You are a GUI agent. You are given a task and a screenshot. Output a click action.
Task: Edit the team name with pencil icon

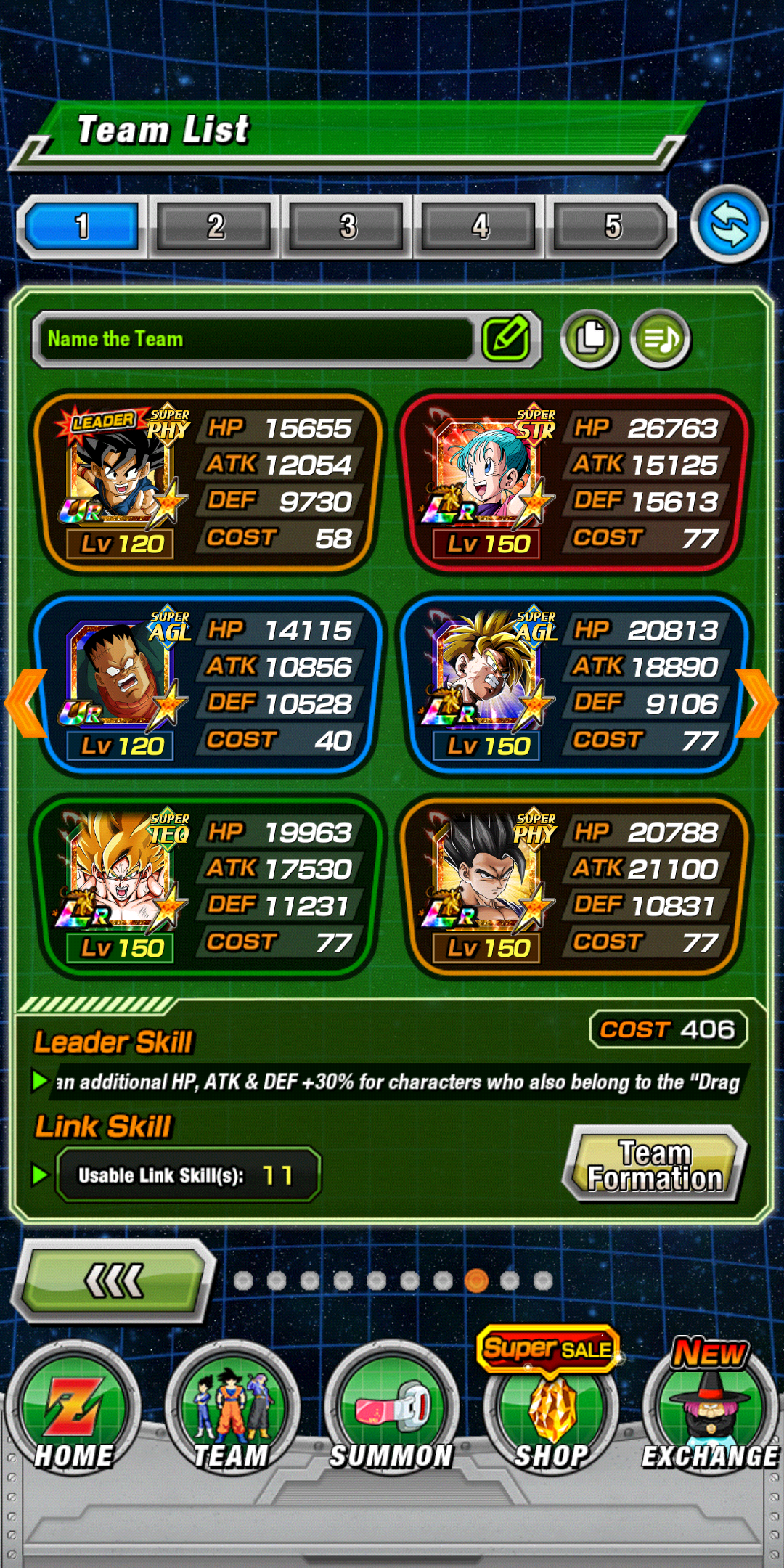(506, 338)
